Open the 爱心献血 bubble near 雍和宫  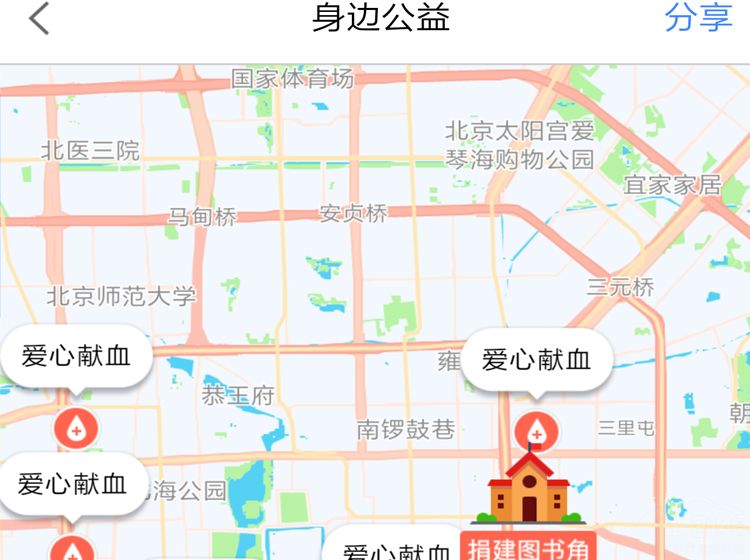pyautogui.click(x=537, y=360)
